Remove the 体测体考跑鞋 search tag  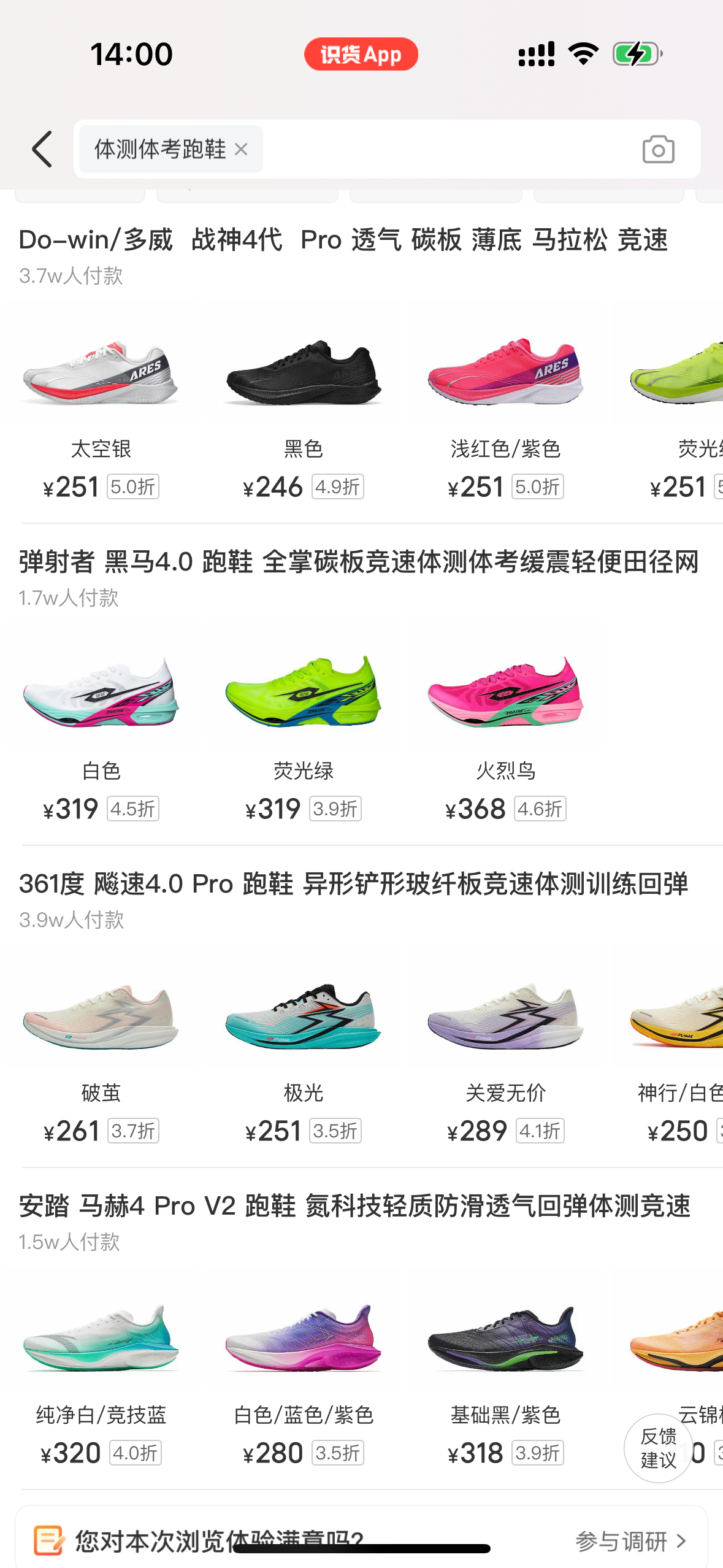click(x=241, y=149)
